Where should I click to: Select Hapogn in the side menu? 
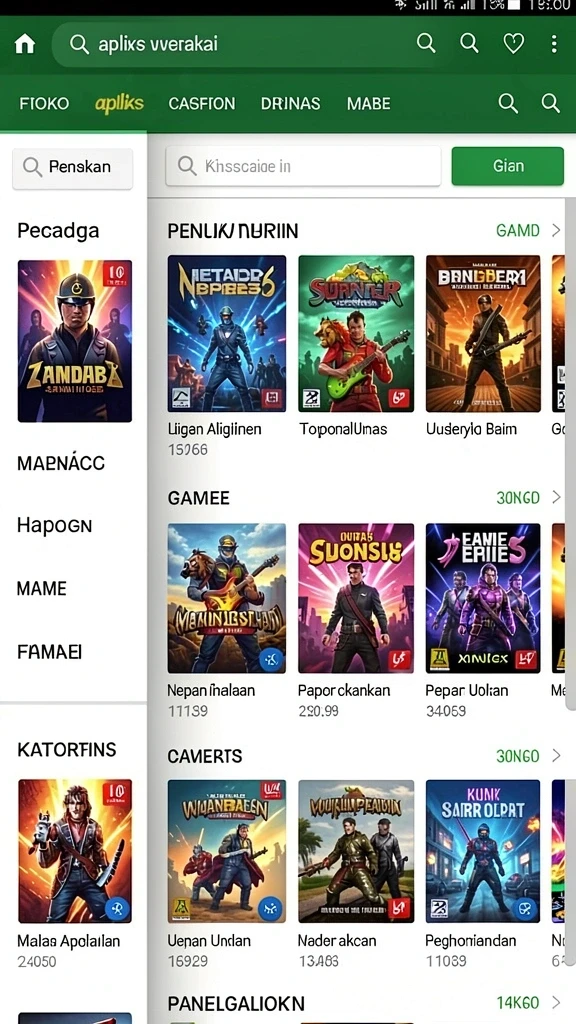54,526
